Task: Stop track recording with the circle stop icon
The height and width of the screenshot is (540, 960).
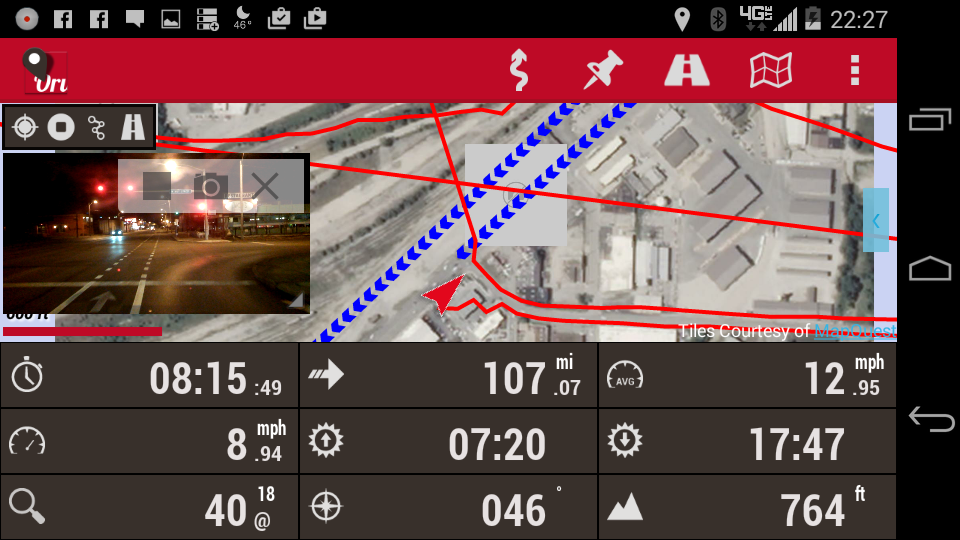Action: [x=62, y=127]
